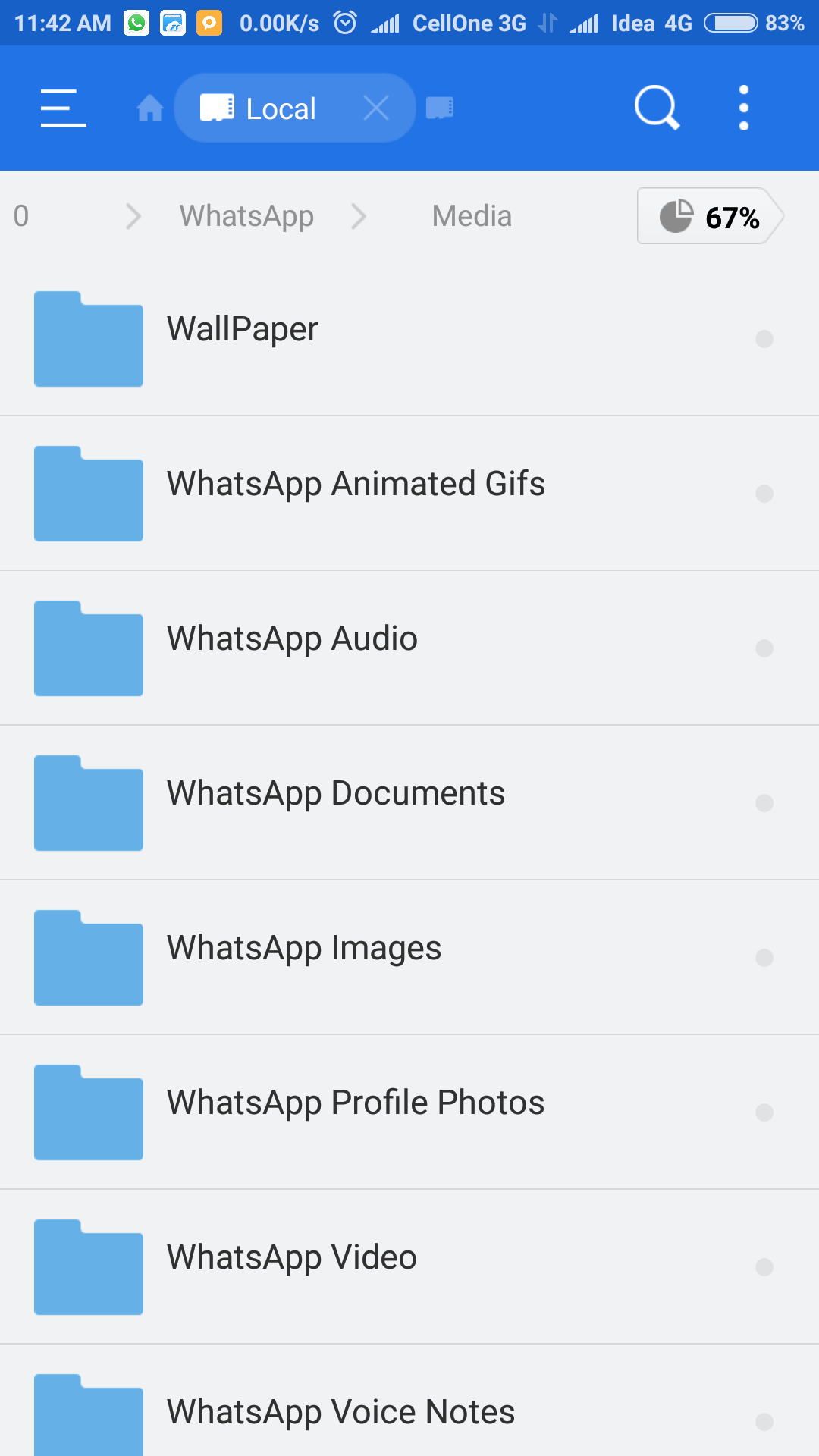Open the WhatsApp Voice Notes folder
Image resolution: width=819 pixels, height=1456 pixels.
coord(340,1412)
